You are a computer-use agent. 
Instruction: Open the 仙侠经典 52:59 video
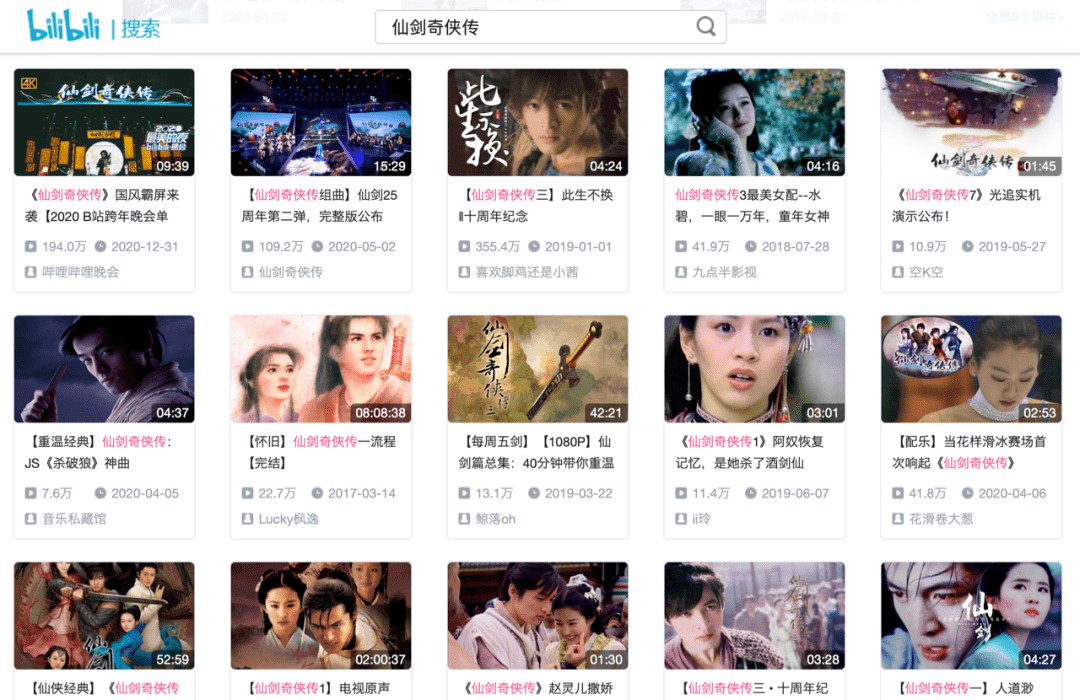click(x=104, y=616)
